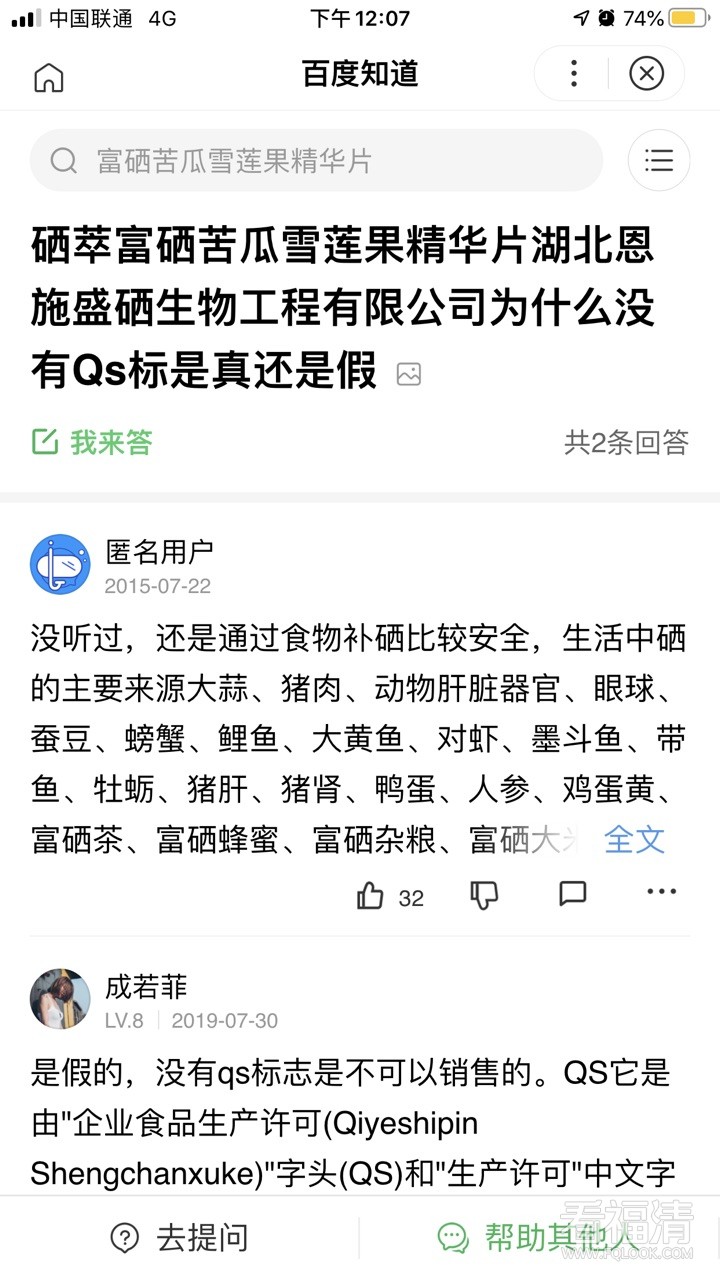Viewport: 720px width, 1280px height.
Task: Dislike the anonymous user's answer
Action: click(484, 895)
